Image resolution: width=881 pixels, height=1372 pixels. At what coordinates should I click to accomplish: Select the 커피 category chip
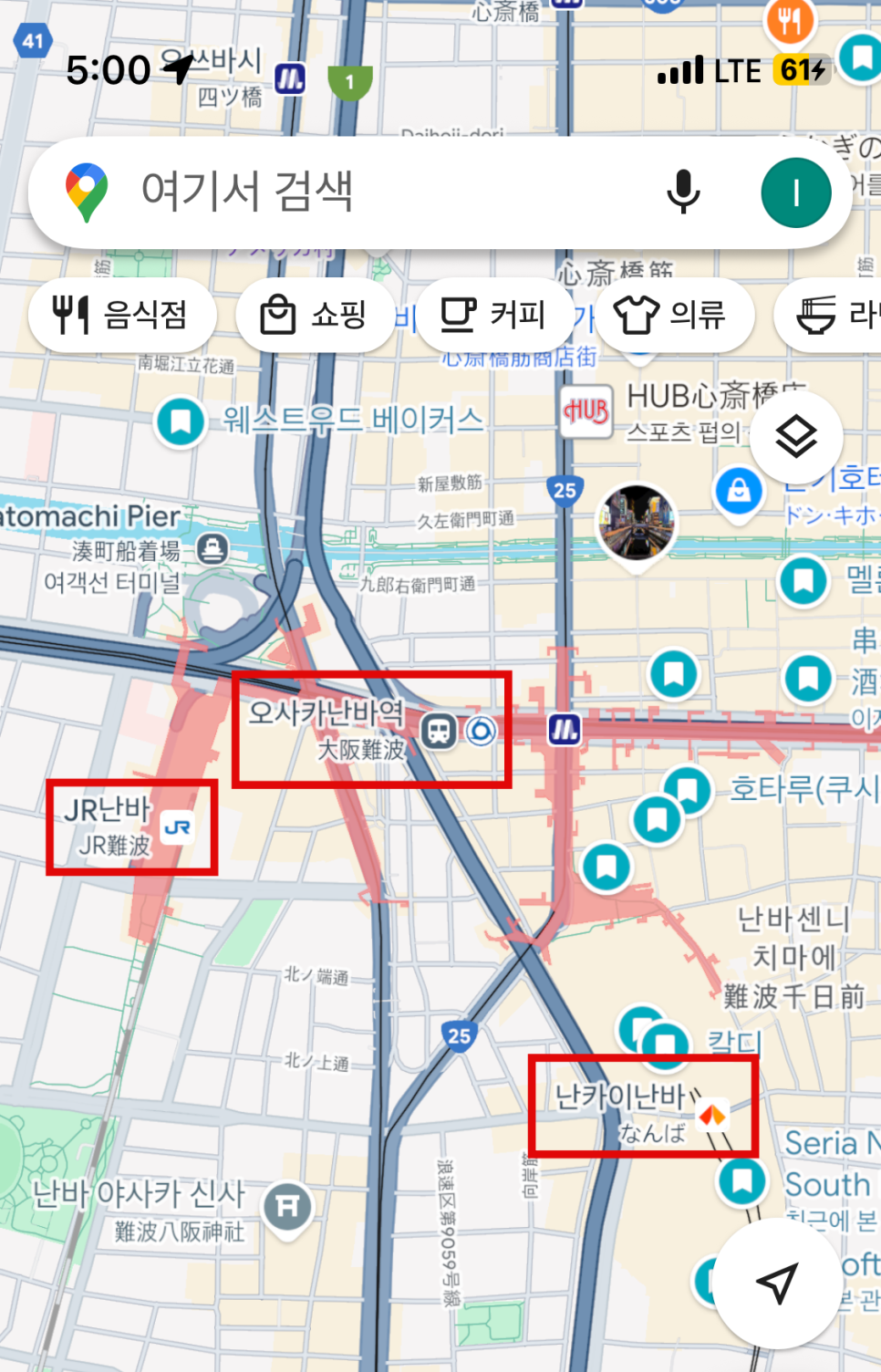coord(492,316)
